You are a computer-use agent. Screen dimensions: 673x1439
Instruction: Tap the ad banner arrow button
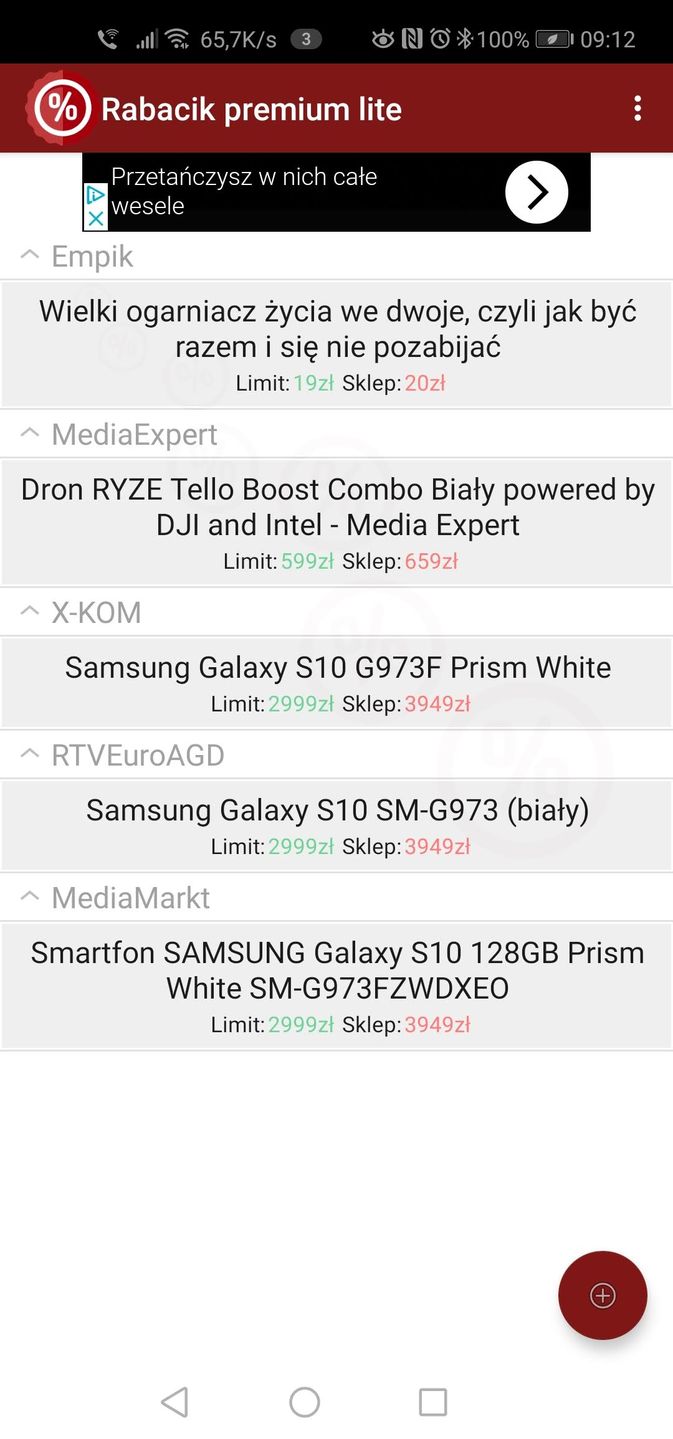pyautogui.click(x=537, y=192)
